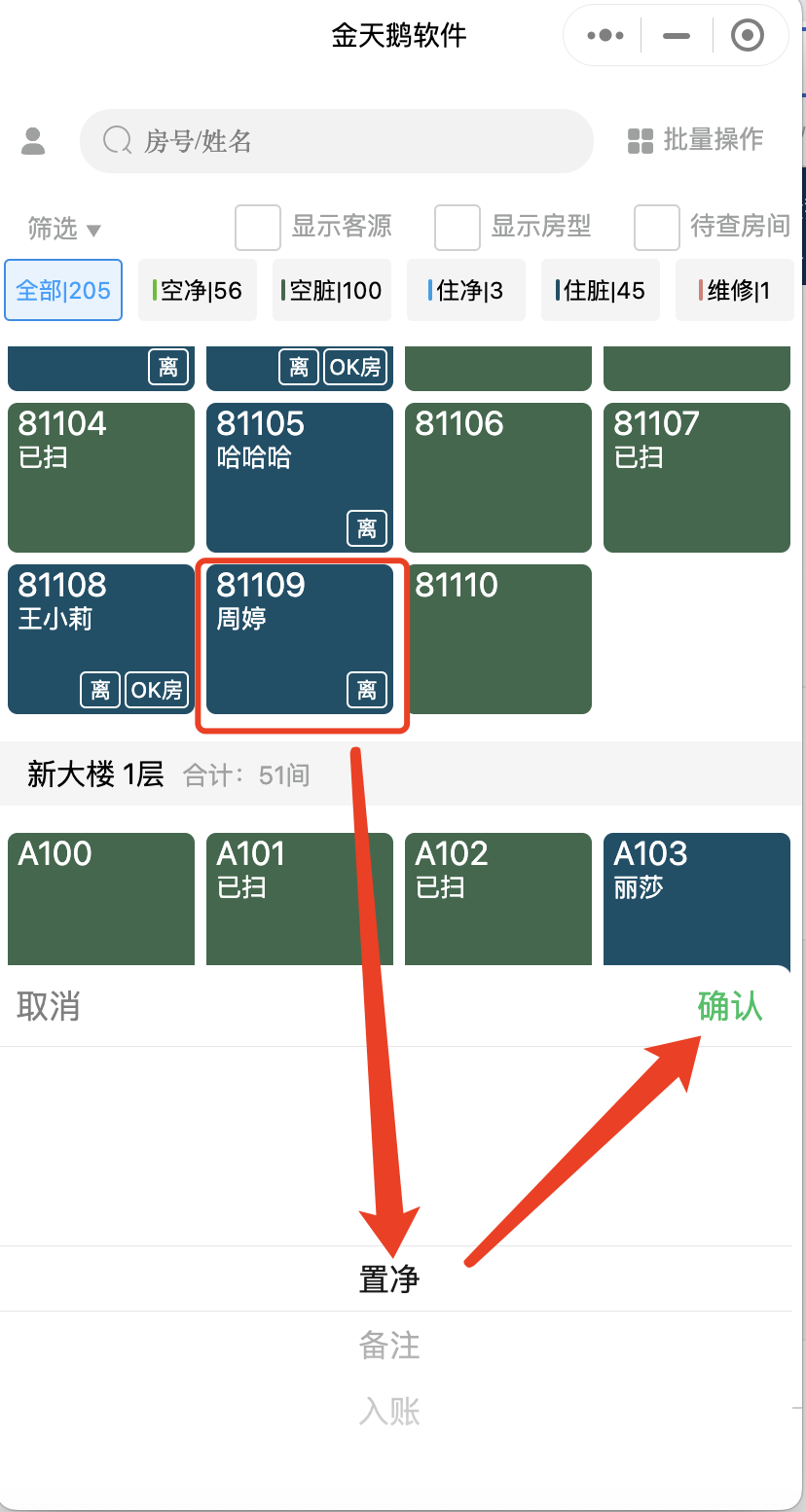Screen dimensions: 806x1512
Task: Open room 81105 哈哈哈
Action: pos(300,477)
